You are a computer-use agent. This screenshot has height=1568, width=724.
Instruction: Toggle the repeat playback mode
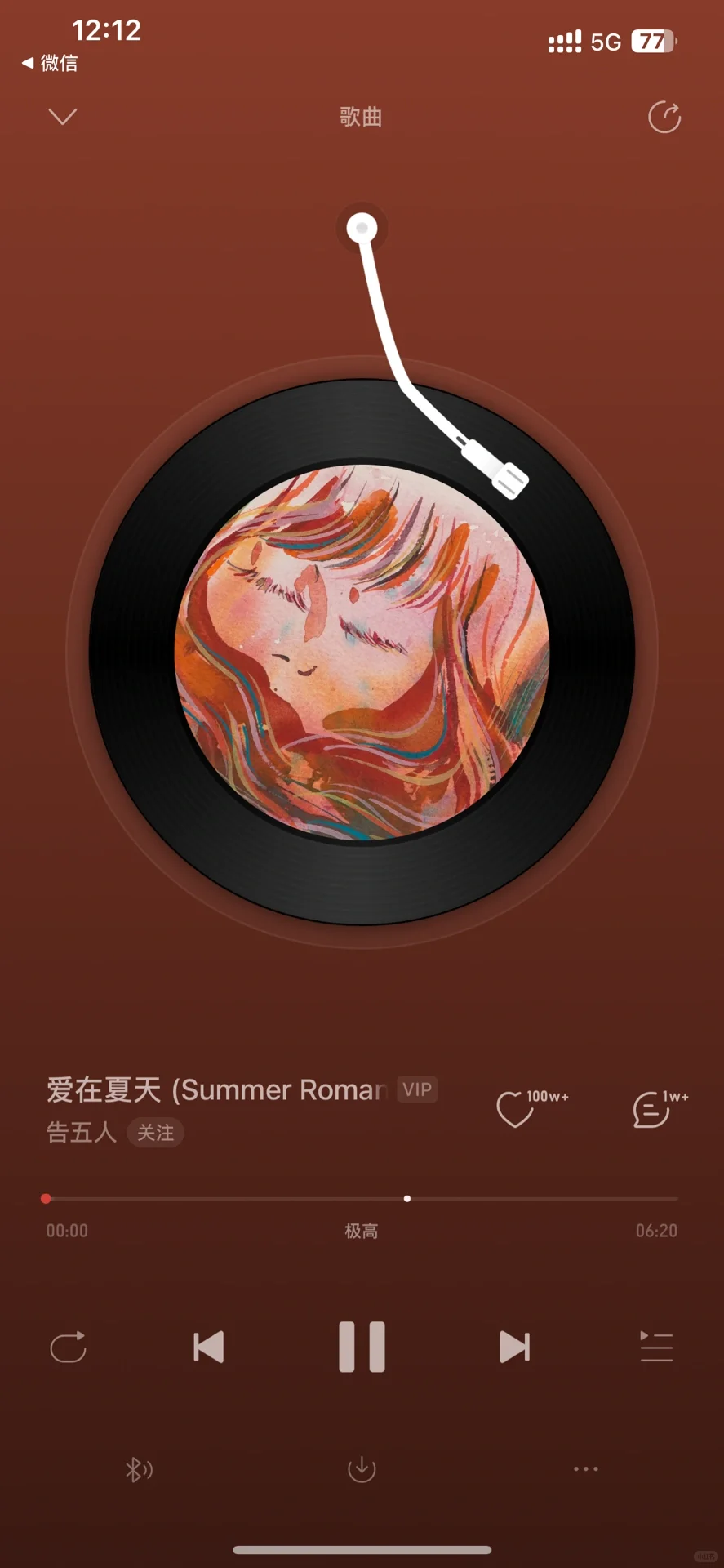coord(69,1347)
